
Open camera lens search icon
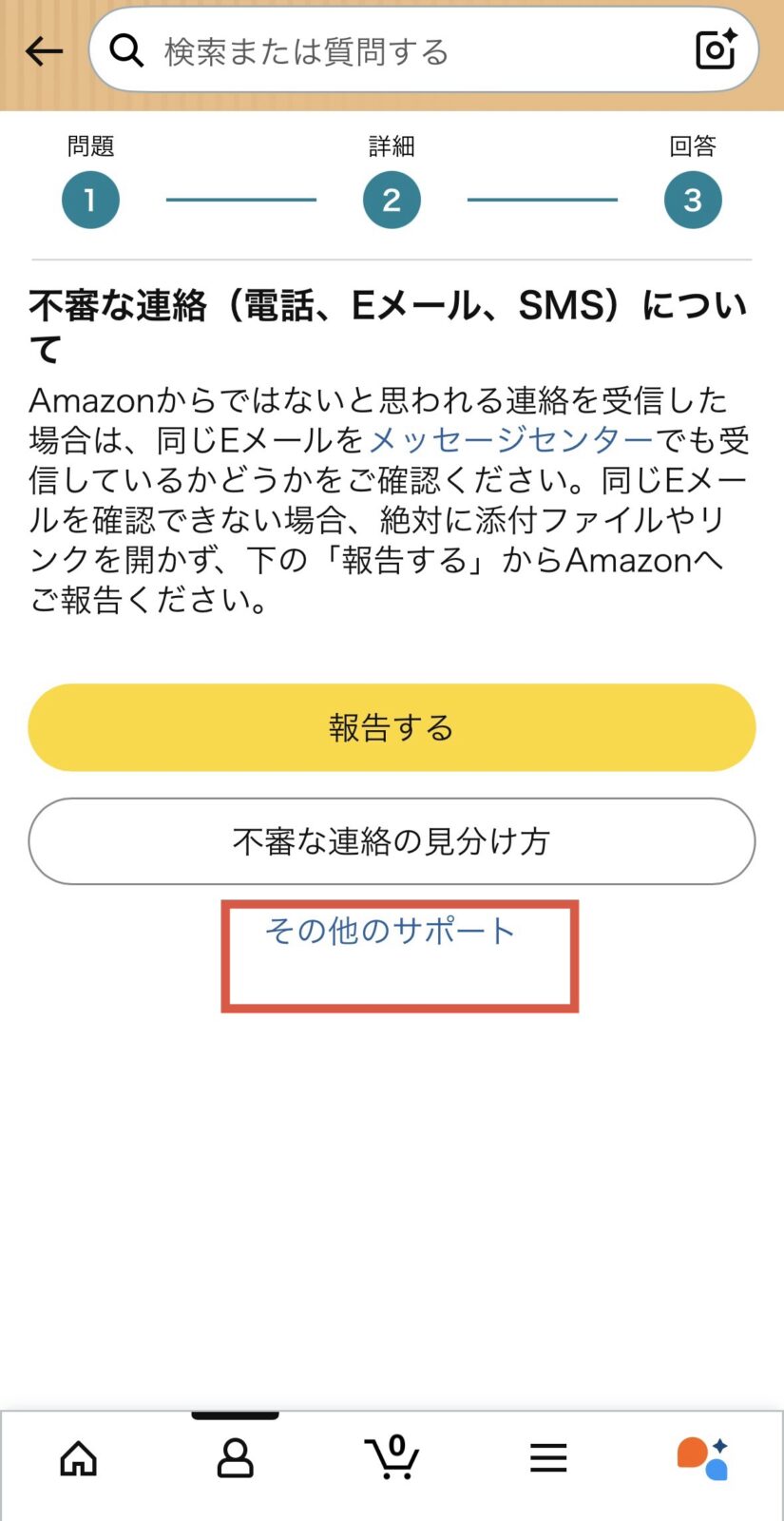pyautogui.click(x=716, y=49)
